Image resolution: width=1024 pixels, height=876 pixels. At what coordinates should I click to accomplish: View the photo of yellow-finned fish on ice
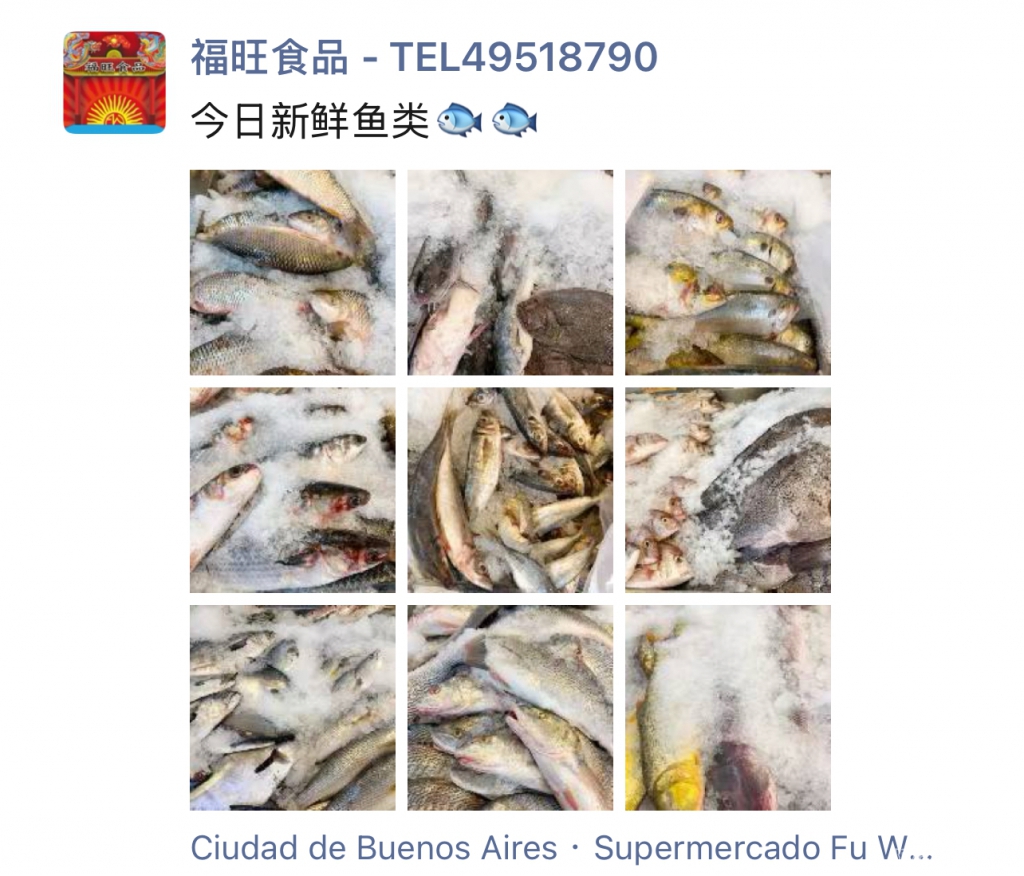728,272
